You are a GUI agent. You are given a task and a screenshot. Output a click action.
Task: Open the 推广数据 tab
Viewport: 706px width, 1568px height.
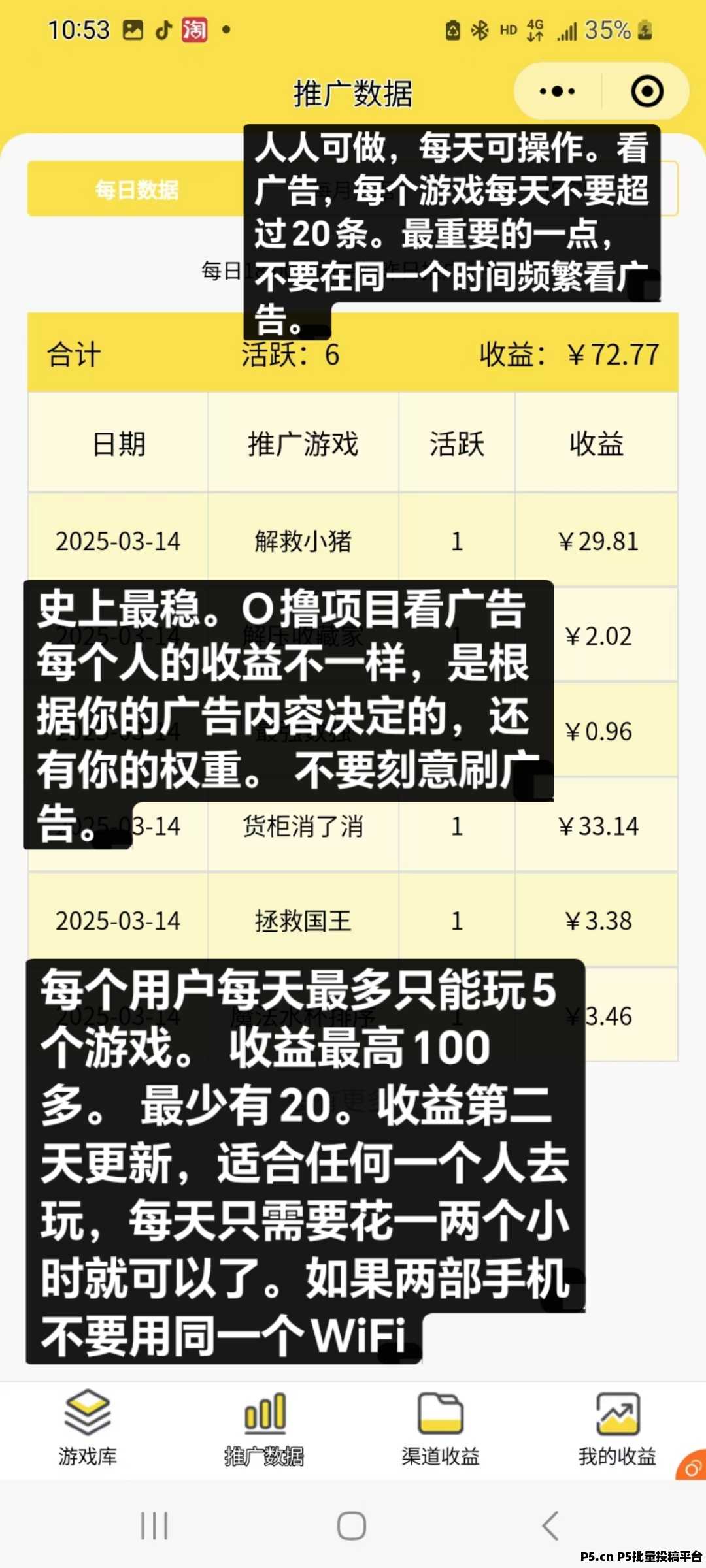tap(264, 1429)
